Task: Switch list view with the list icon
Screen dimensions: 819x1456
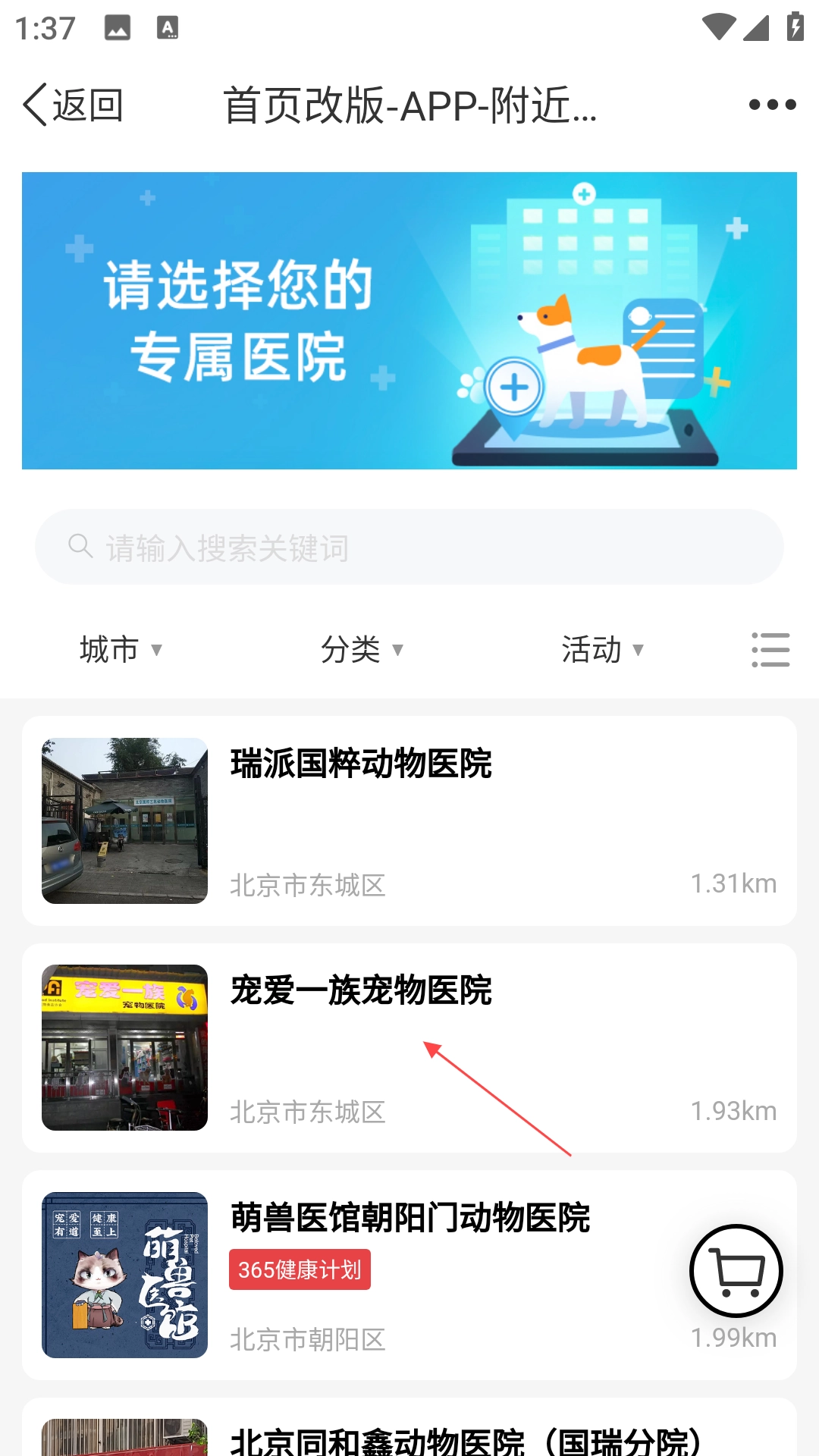Action: point(770,650)
